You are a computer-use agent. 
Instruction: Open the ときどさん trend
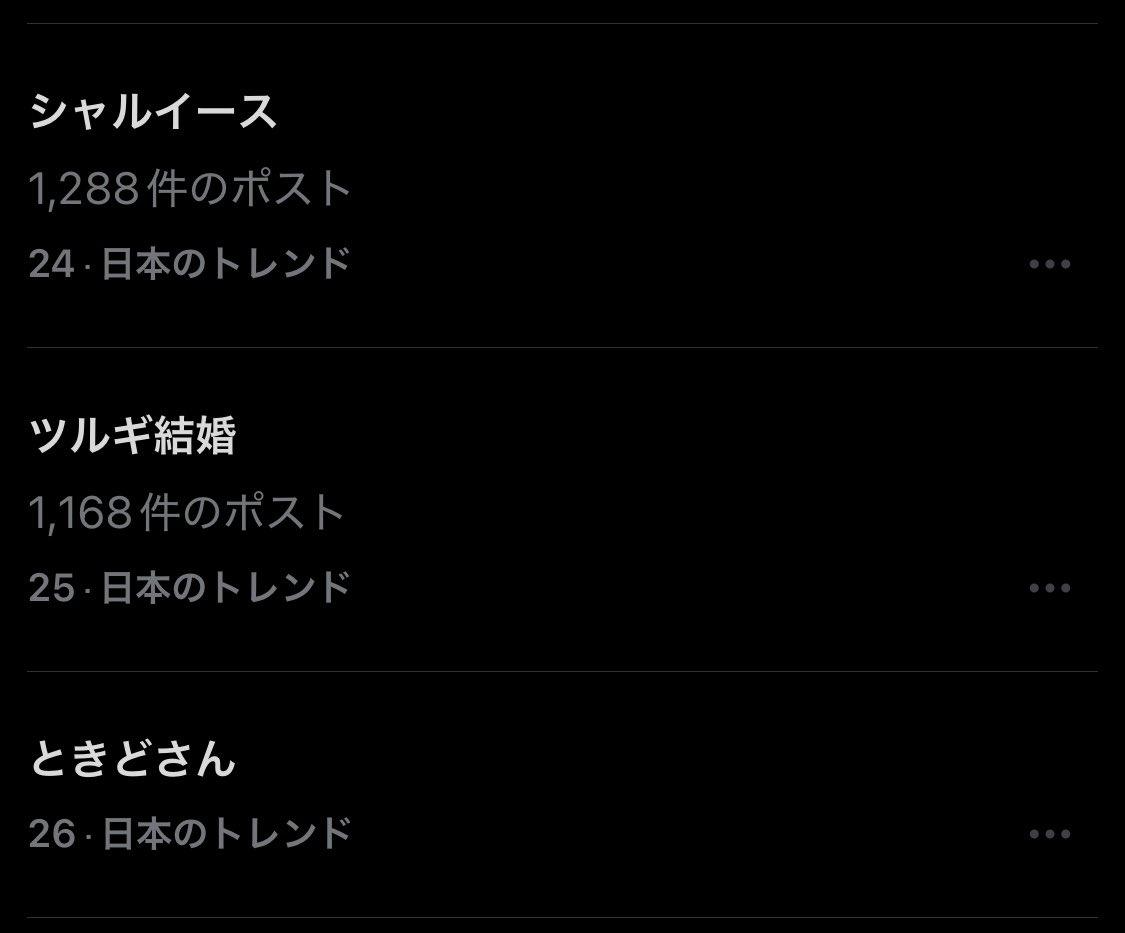(x=133, y=761)
